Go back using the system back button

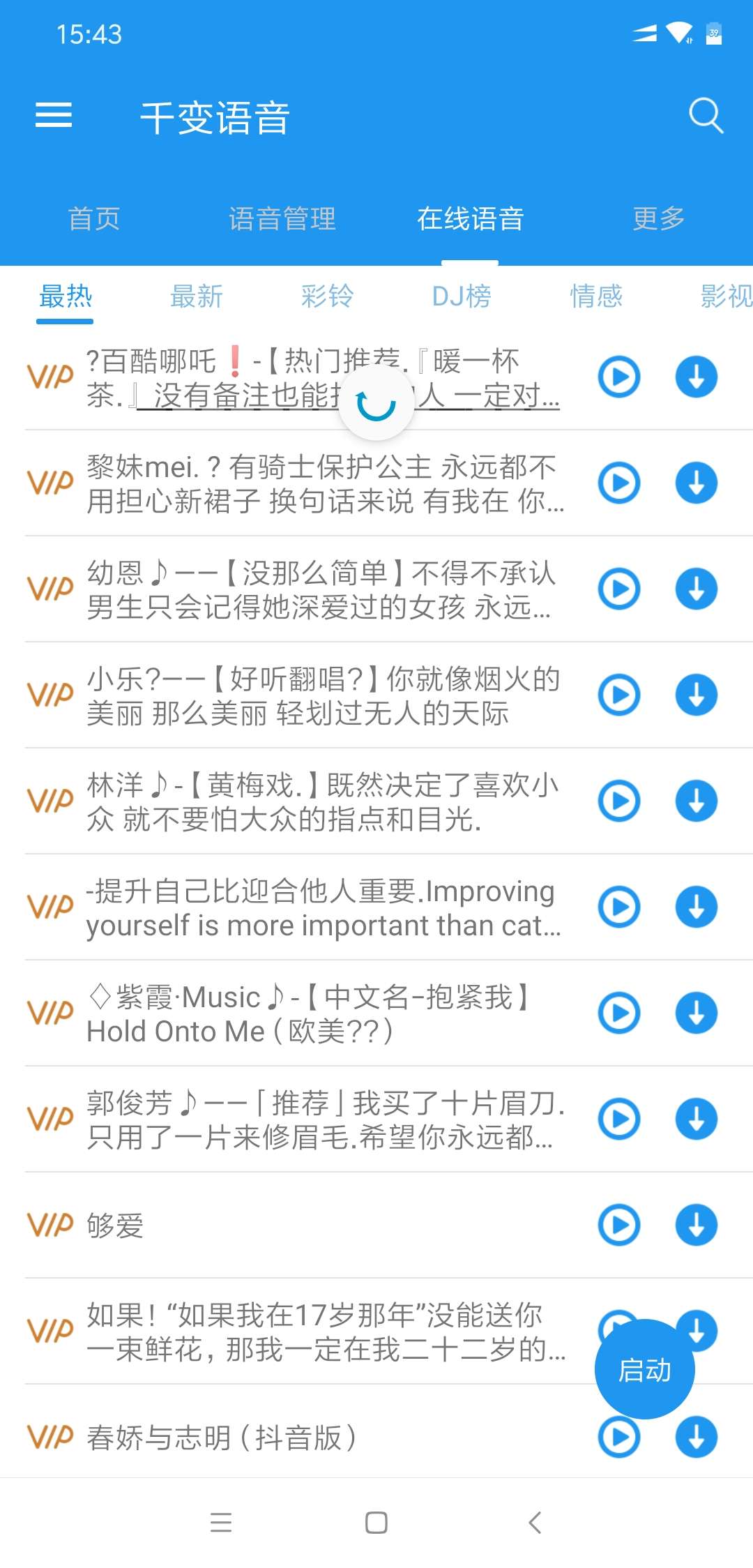(x=535, y=1522)
